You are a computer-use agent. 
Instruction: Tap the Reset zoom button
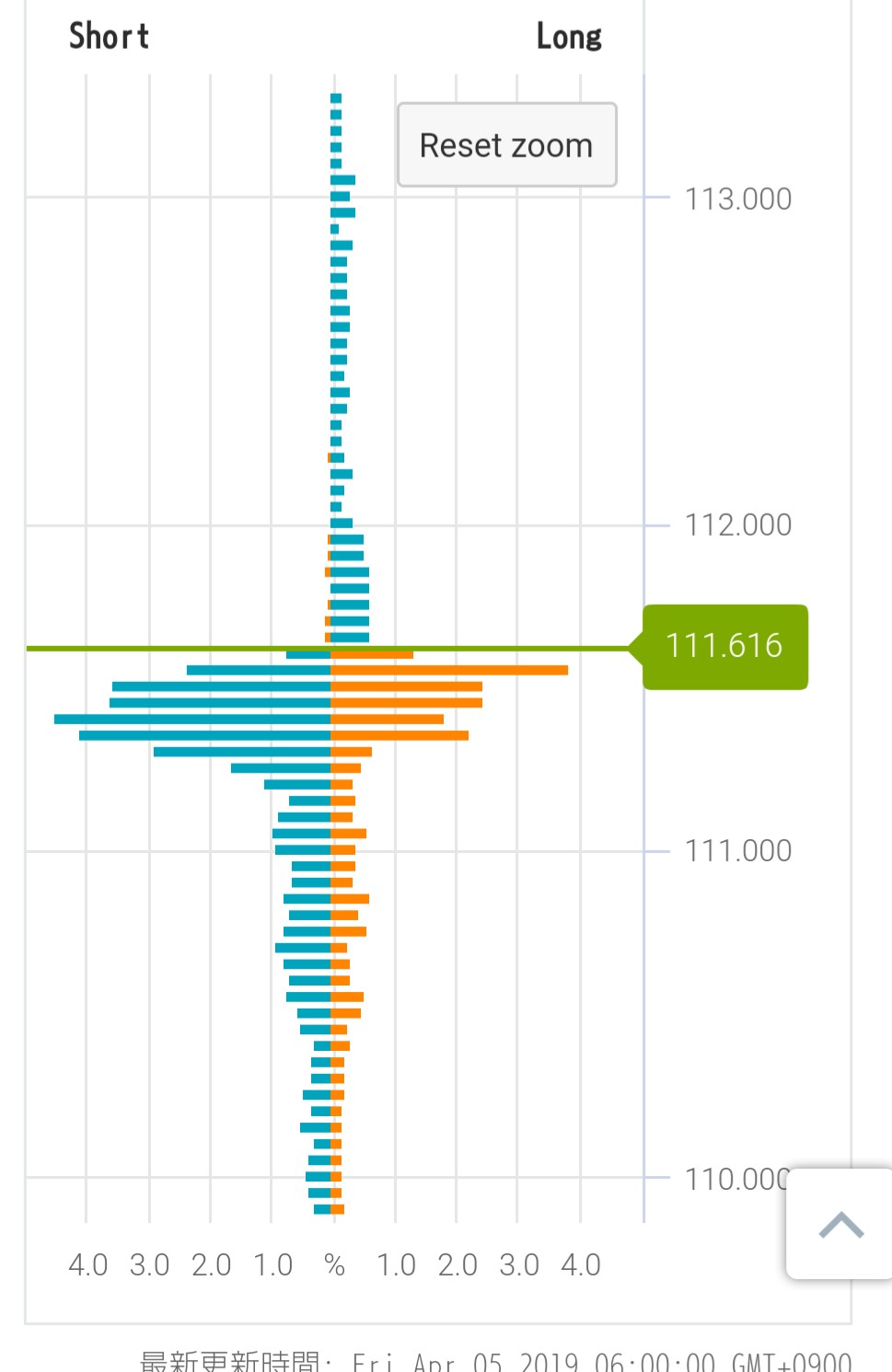click(x=506, y=145)
